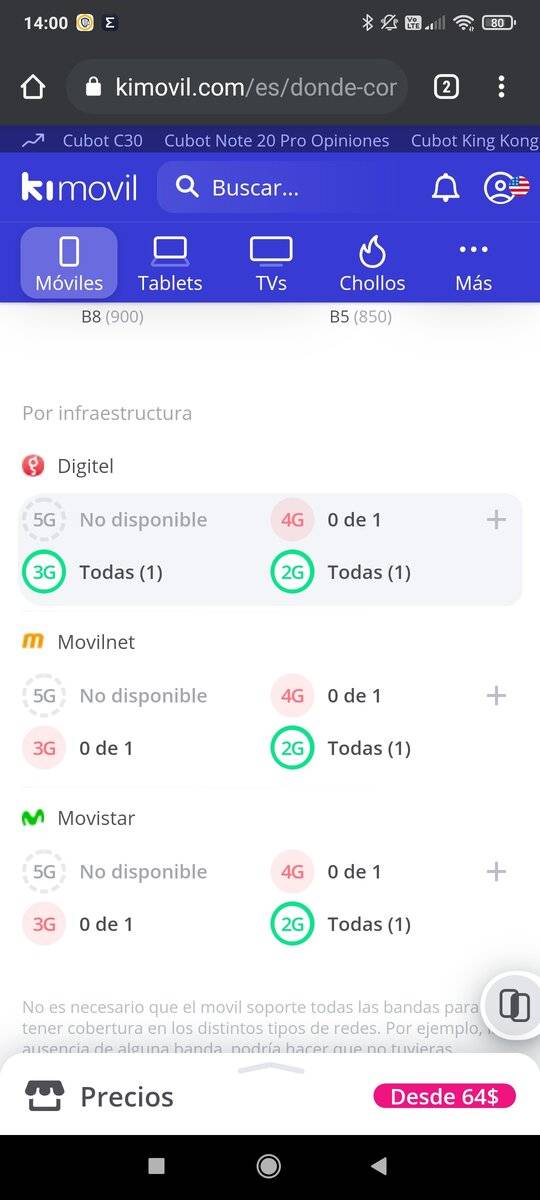
Task: Open the Chollos deals tab
Action: tap(372, 264)
